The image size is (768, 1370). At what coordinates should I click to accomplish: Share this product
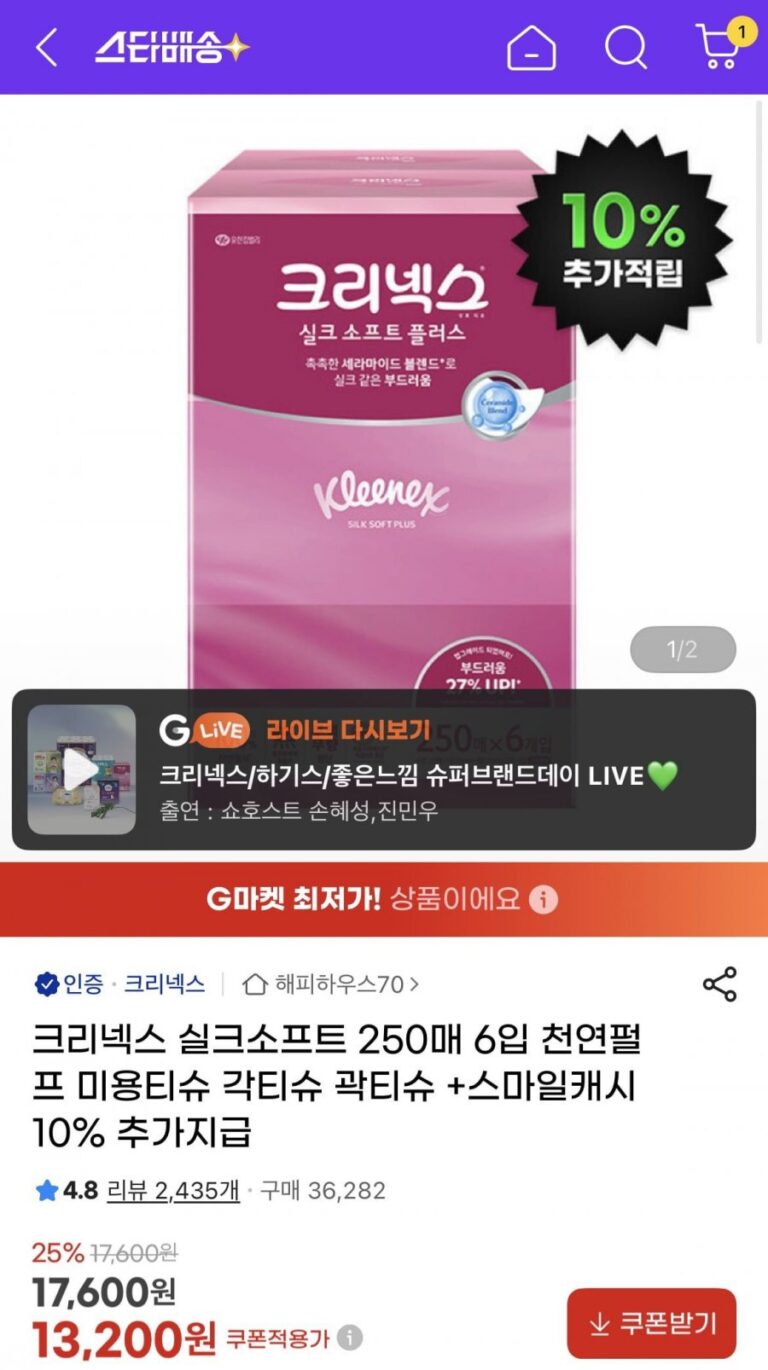(x=719, y=984)
